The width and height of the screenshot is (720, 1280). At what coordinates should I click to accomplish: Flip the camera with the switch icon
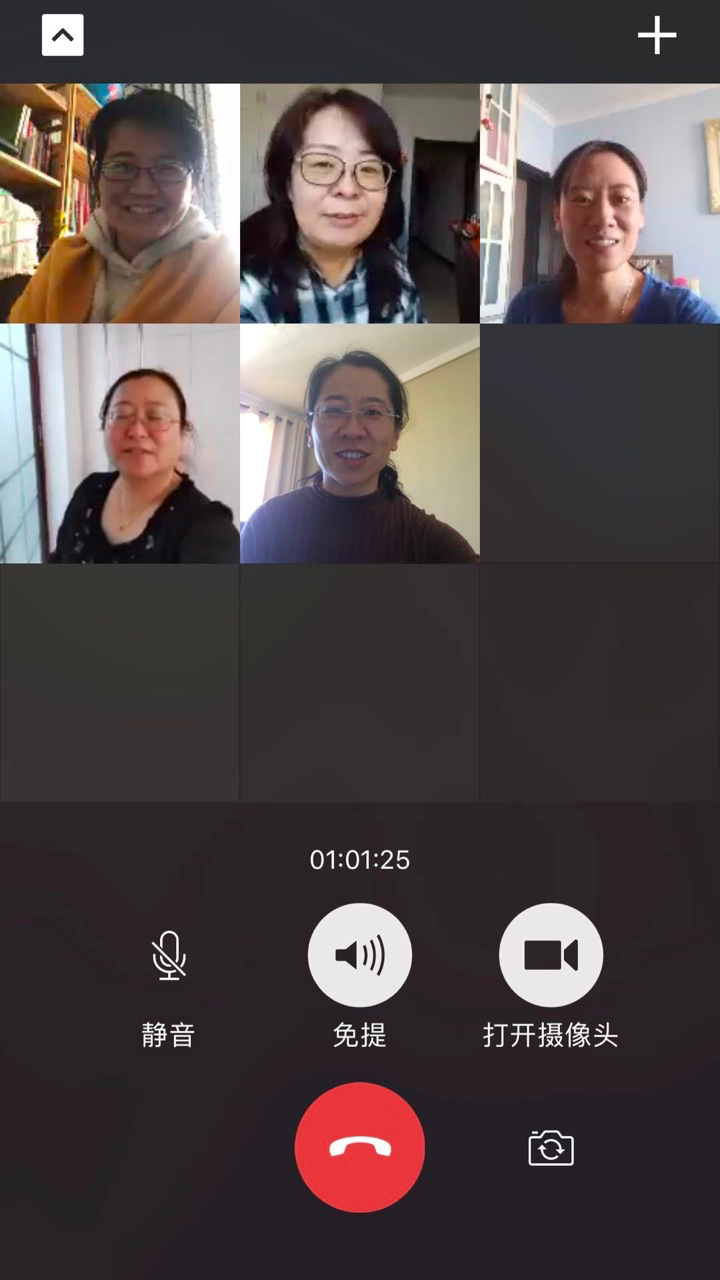pos(551,1147)
